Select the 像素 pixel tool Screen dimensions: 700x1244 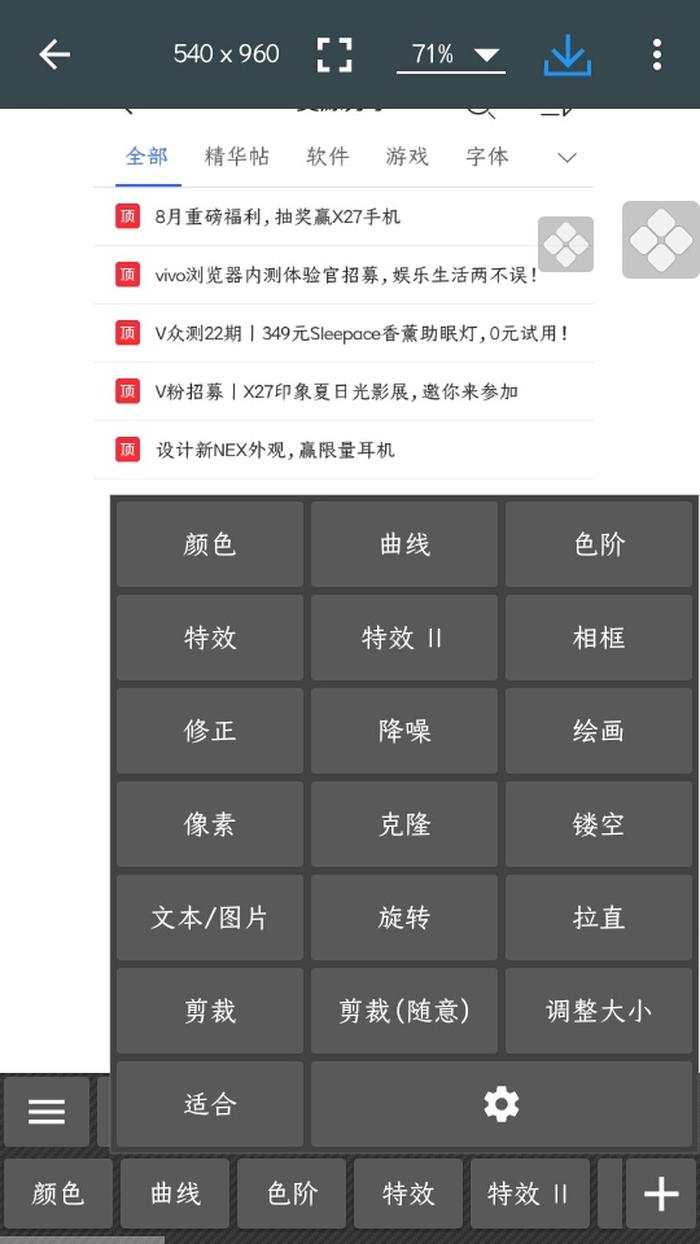pos(210,824)
